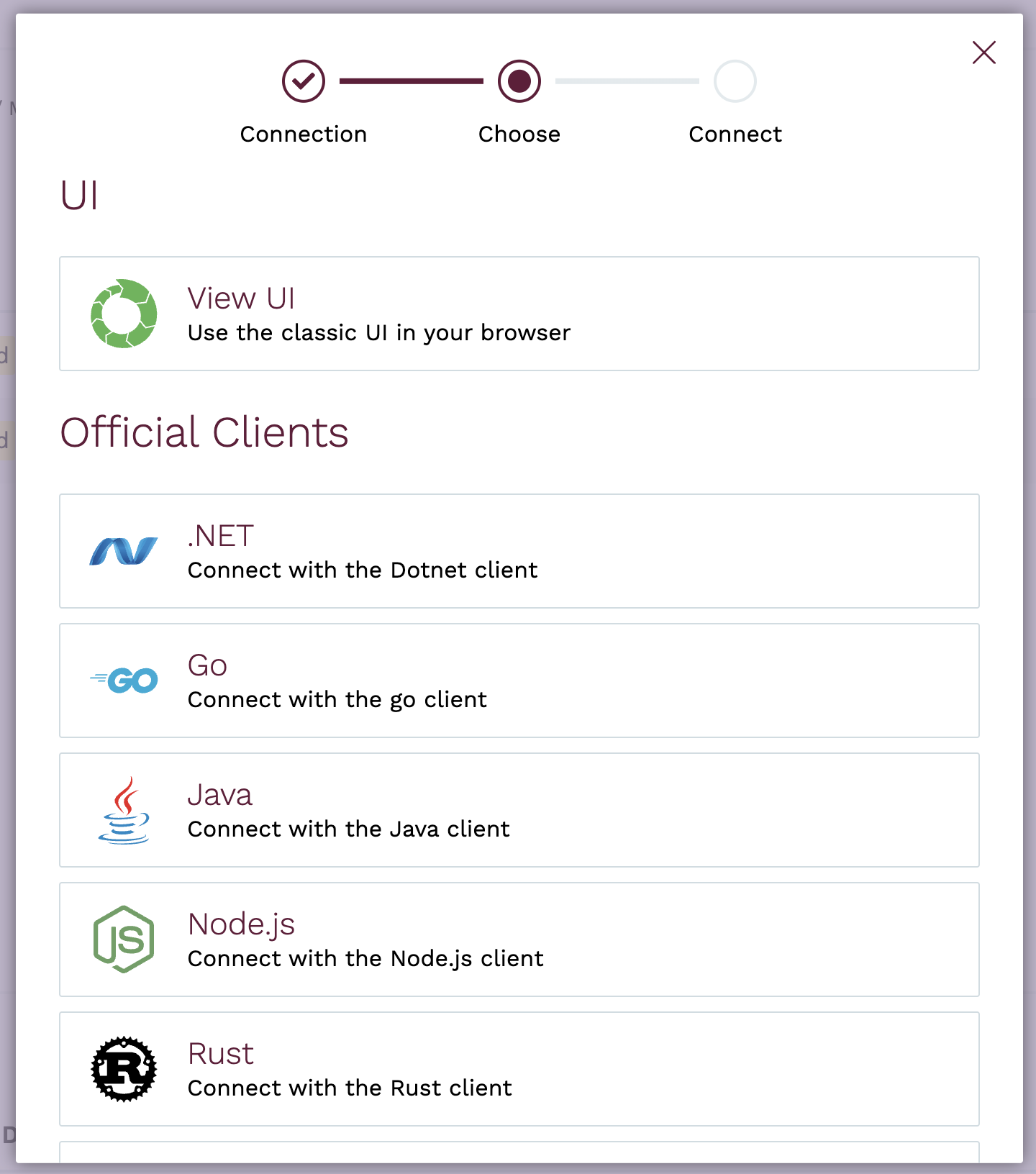This screenshot has height=1174, width=1036.
Task: Close the connection dialog
Action: 983,53
